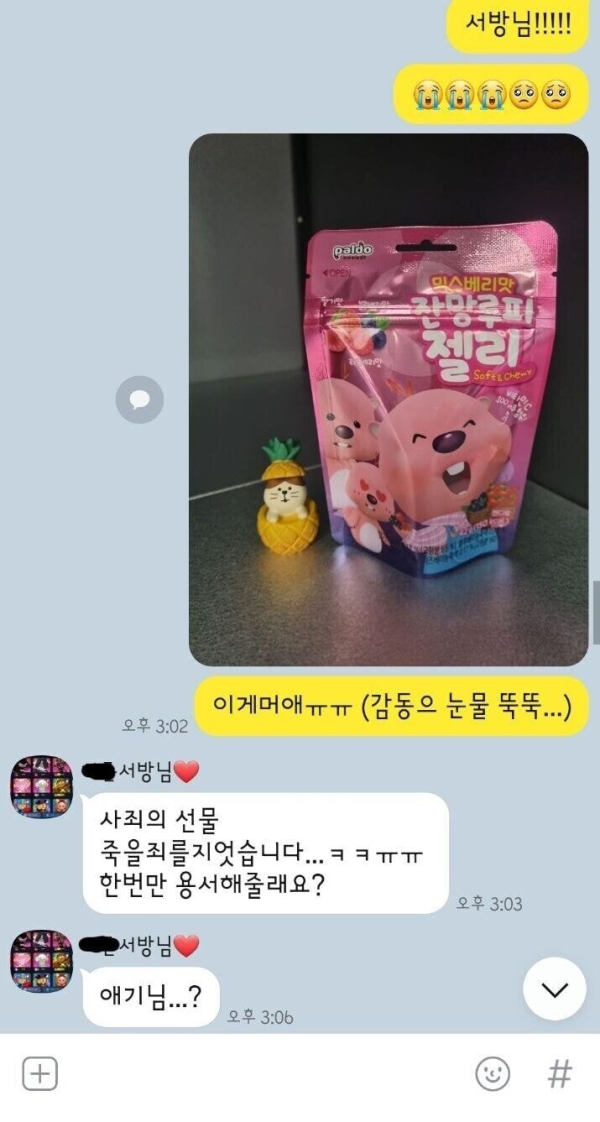This screenshot has width=600, height=1122.
Task: Open the plus attachment menu
Action: (39, 1075)
